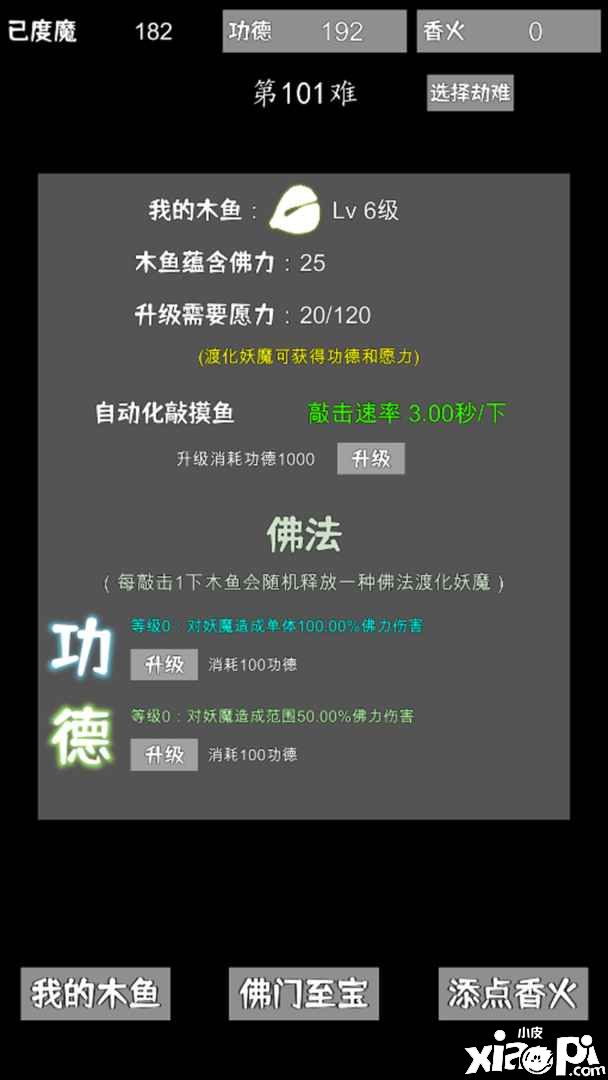
Task: Open the 添点香火 tab
Action: (x=512, y=993)
